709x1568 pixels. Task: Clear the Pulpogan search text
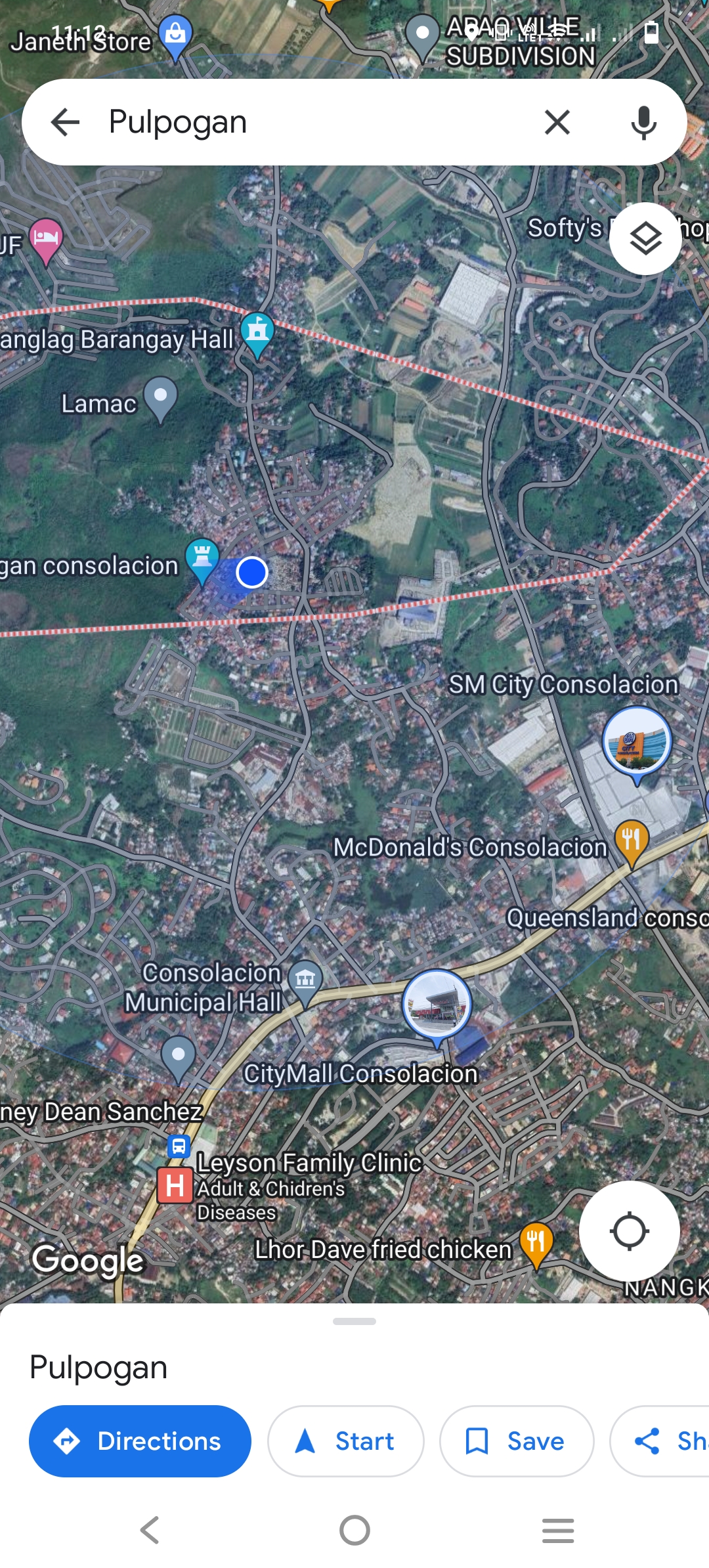point(557,122)
